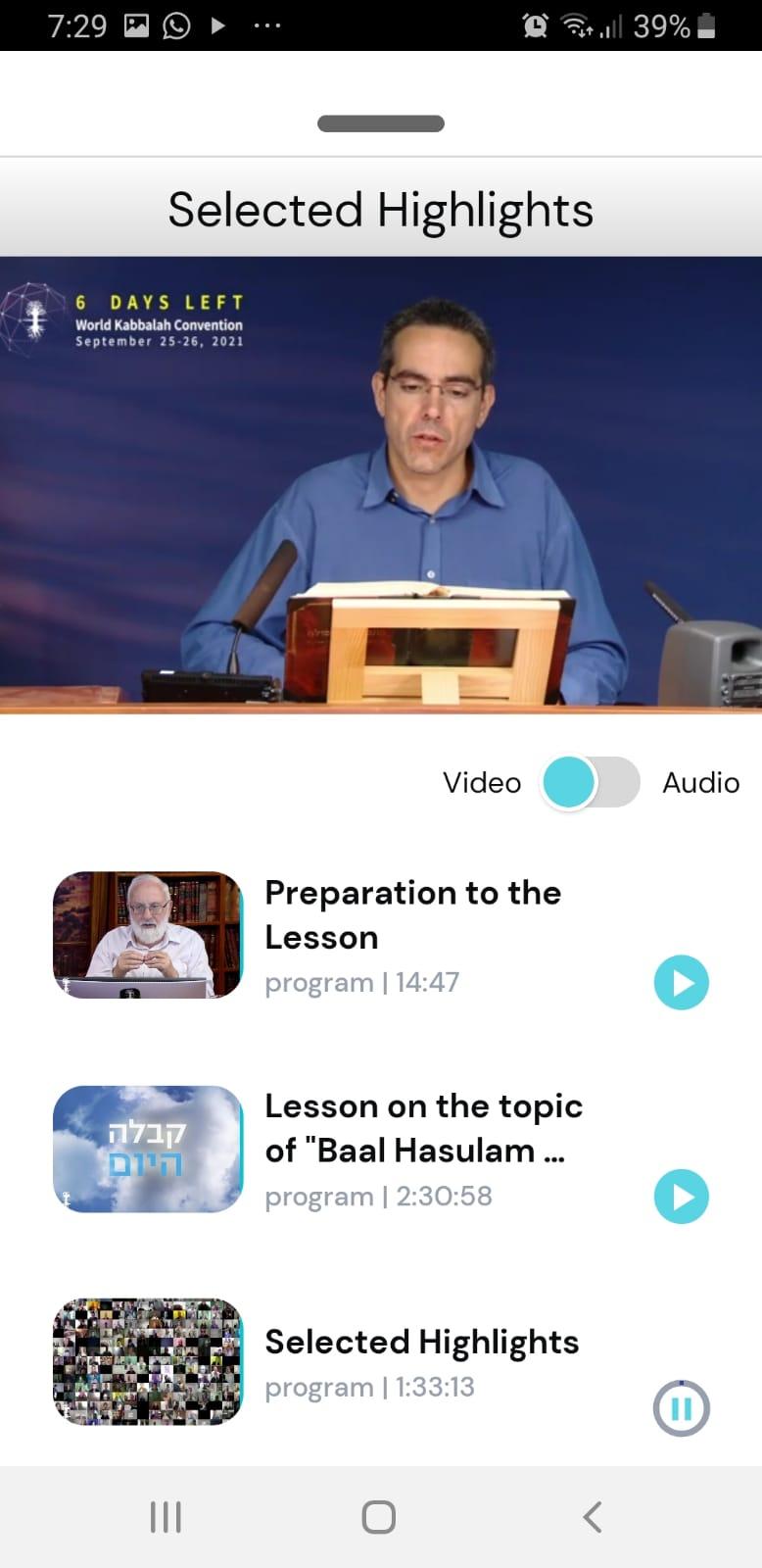Open the Lesson on the topic thumbnail
The height and width of the screenshot is (1568, 762).
tap(147, 1149)
